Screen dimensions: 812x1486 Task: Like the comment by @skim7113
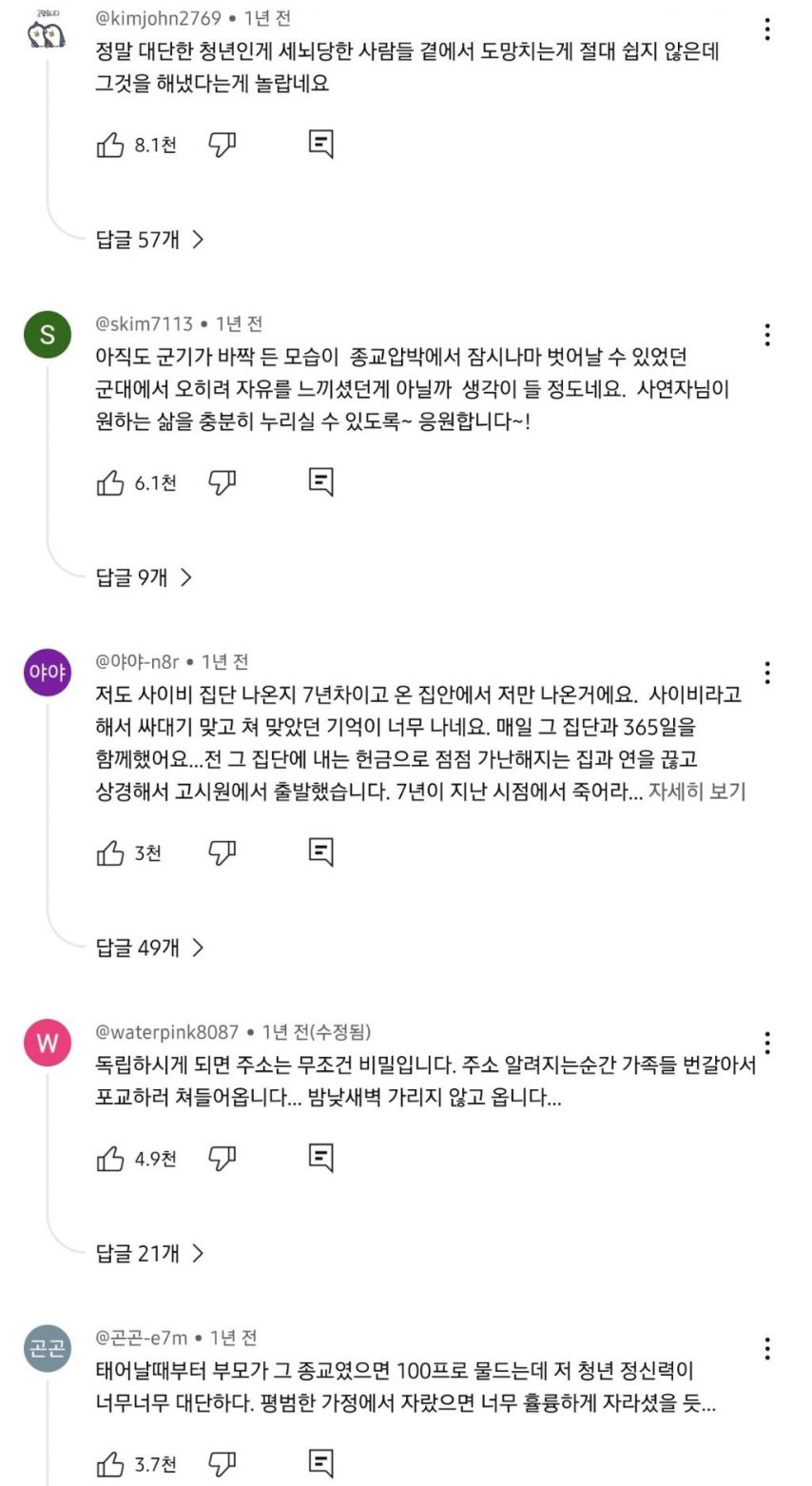click(x=111, y=482)
